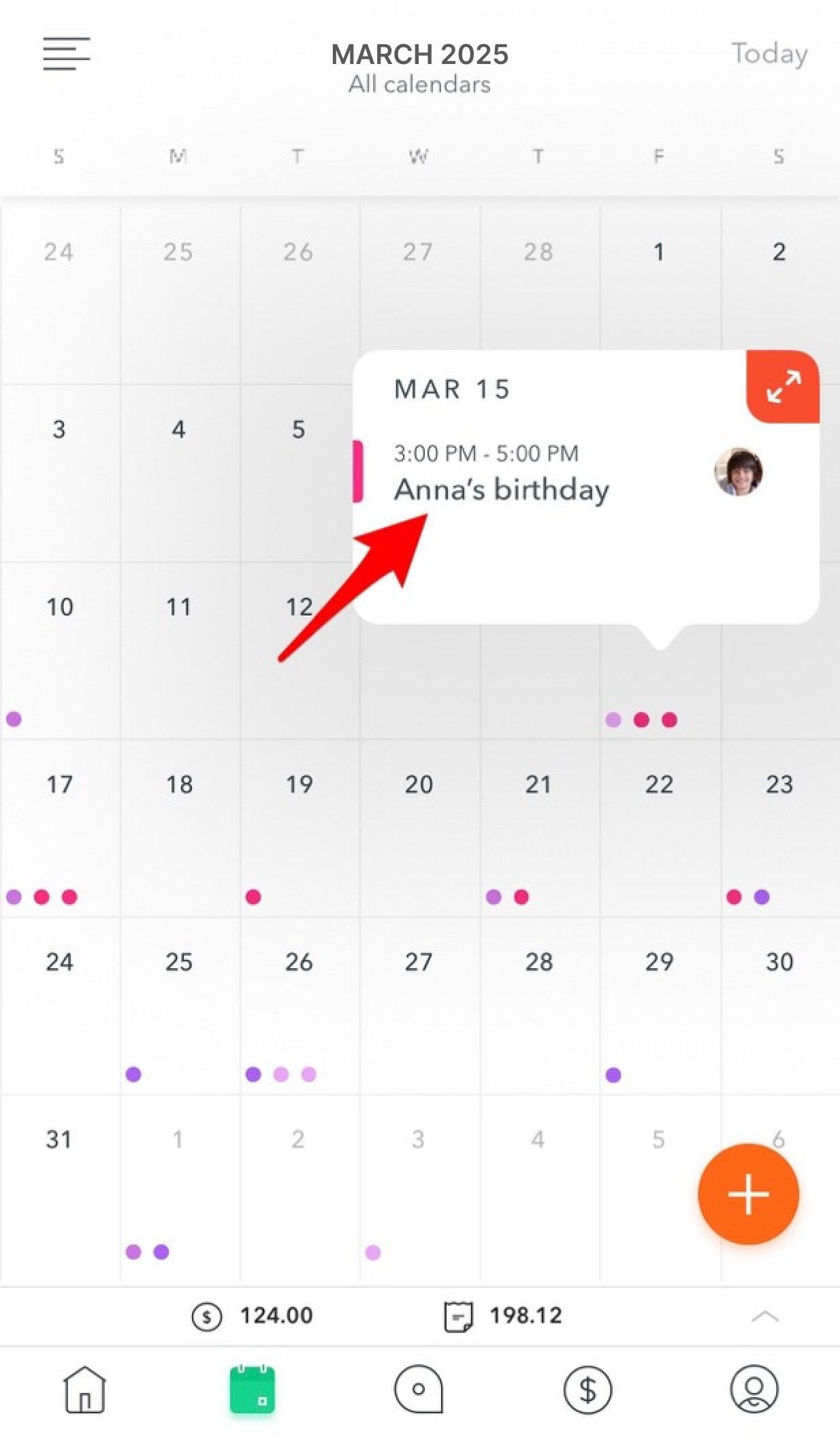The width and height of the screenshot is (840, 1446).
Task: Open the hamburger menu
Action: coord(67,53)
